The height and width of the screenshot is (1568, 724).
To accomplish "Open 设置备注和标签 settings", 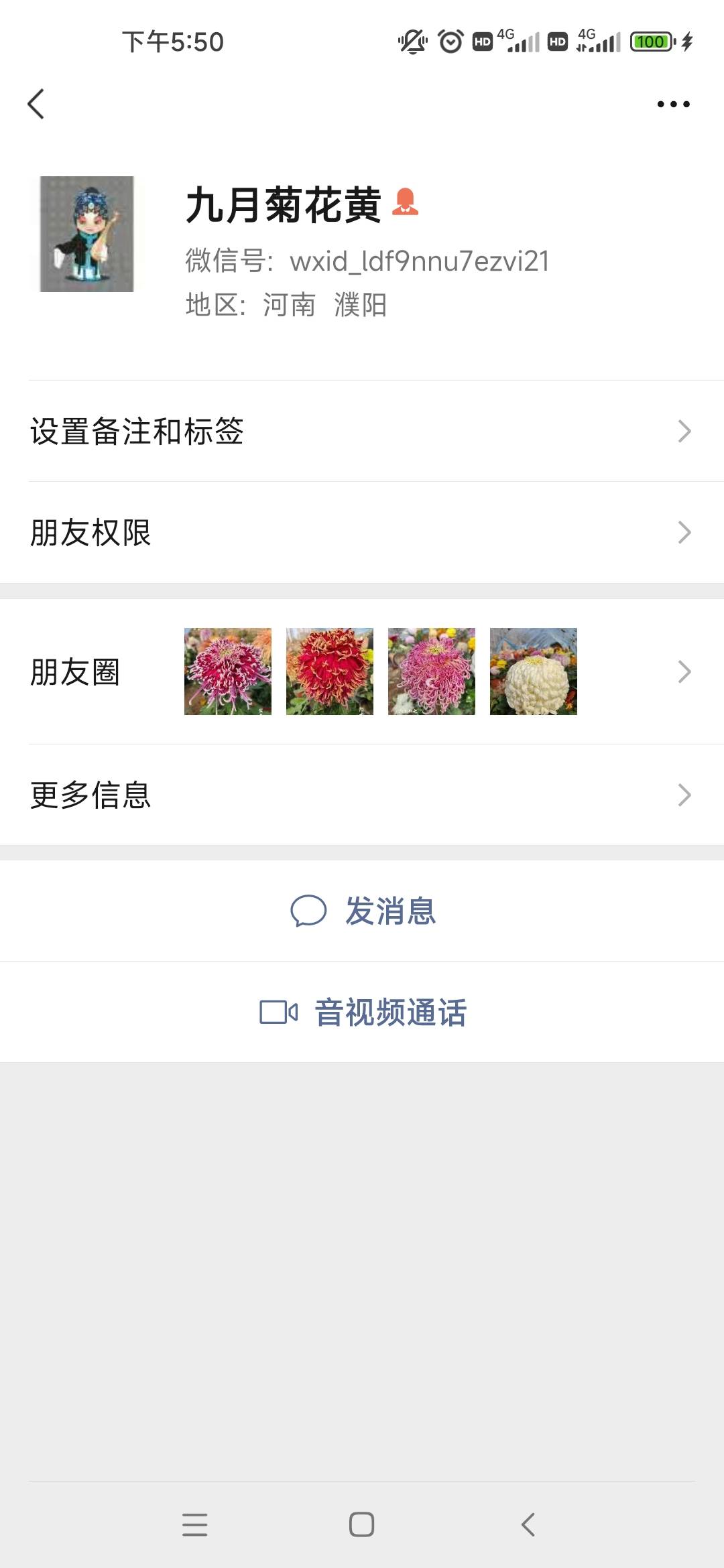I will click(x=362, y=431).
